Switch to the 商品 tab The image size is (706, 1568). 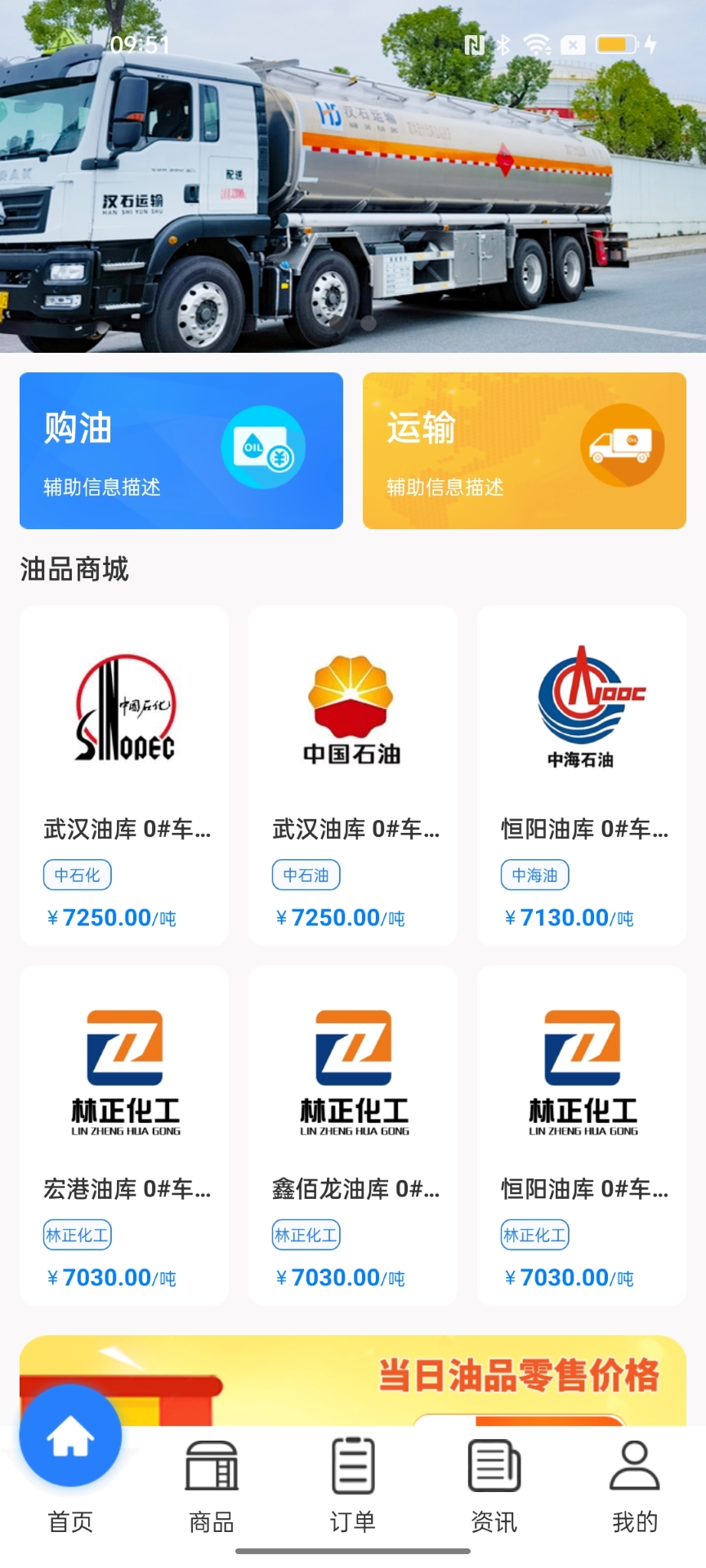pyautogui.click(x=212, y=1486)
